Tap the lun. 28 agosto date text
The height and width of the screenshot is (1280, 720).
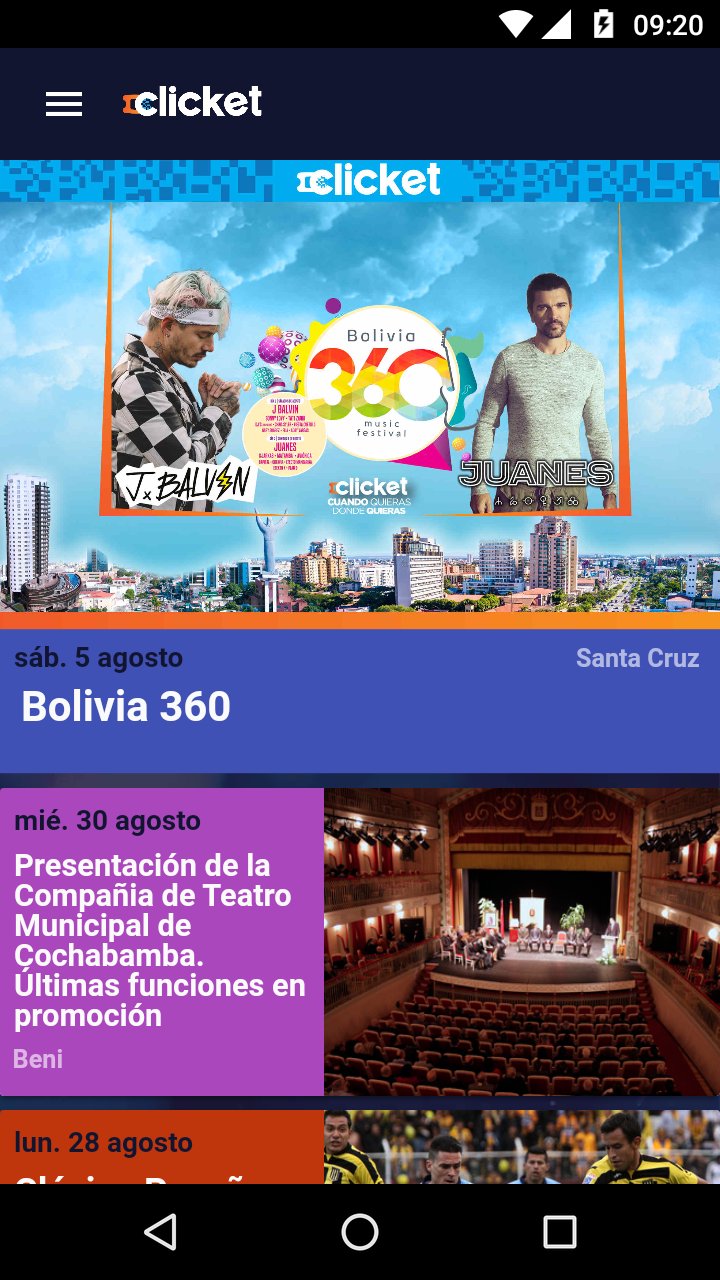tap(105, 1142)
